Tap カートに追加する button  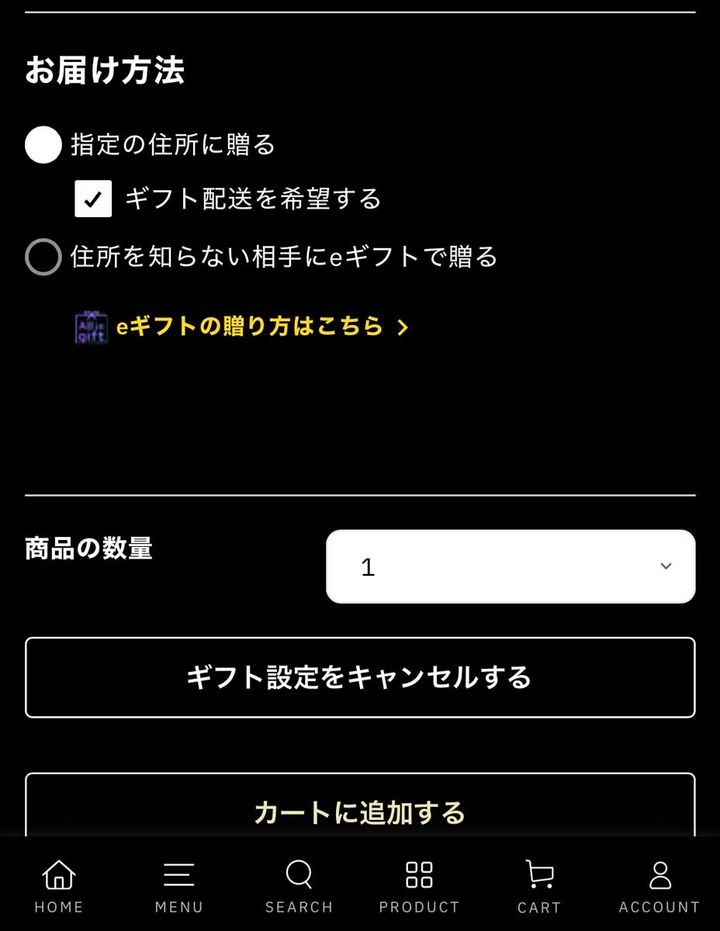pos(360,808)
